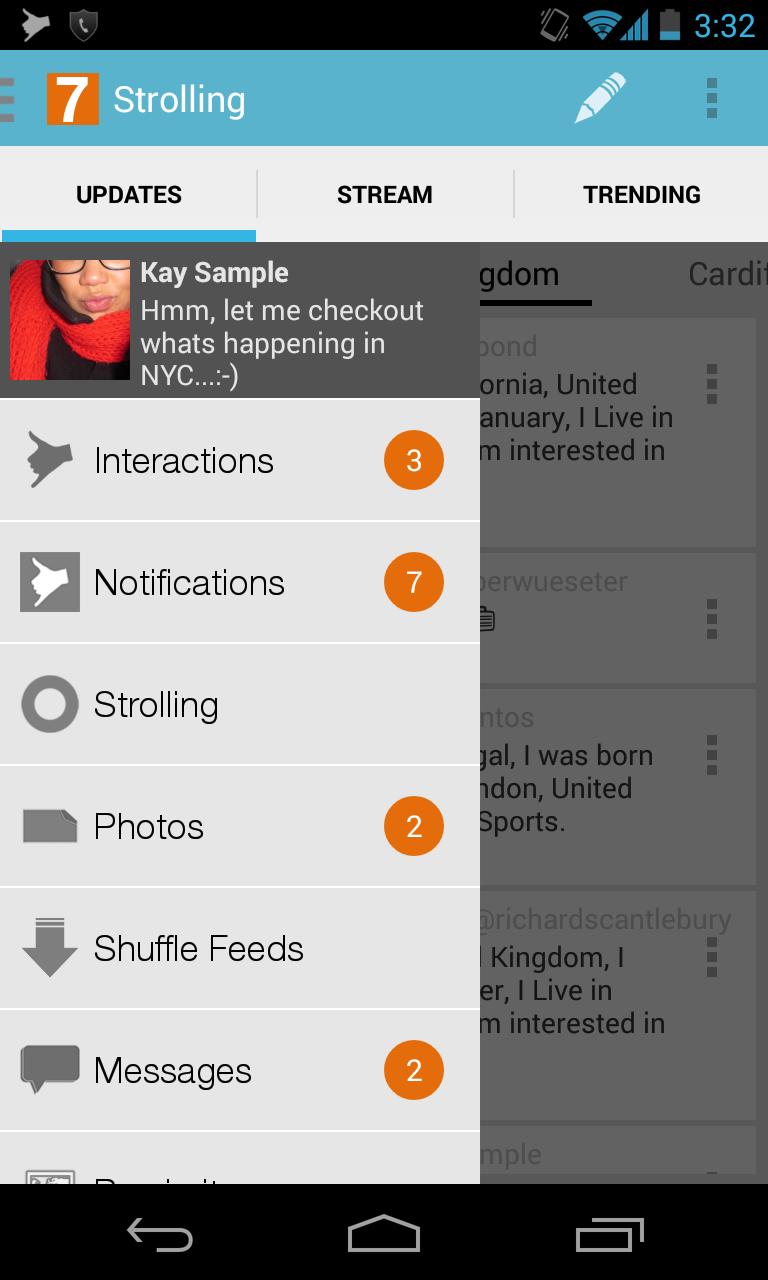
Task: Open Messages from the drawer
Action: coord(240,1071)
